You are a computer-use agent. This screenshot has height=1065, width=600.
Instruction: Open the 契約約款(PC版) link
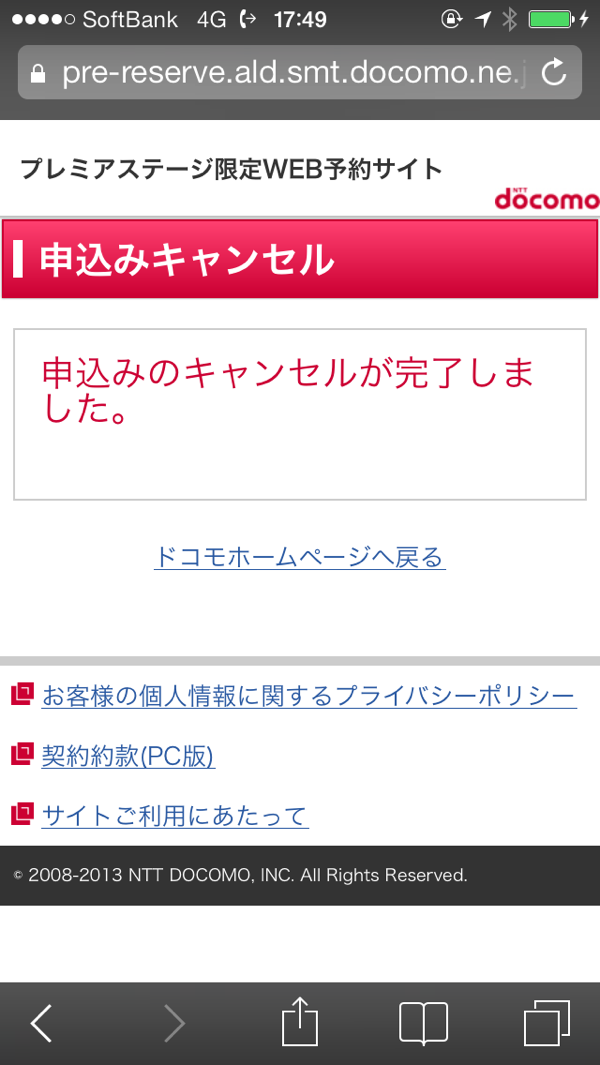[128, 755]
